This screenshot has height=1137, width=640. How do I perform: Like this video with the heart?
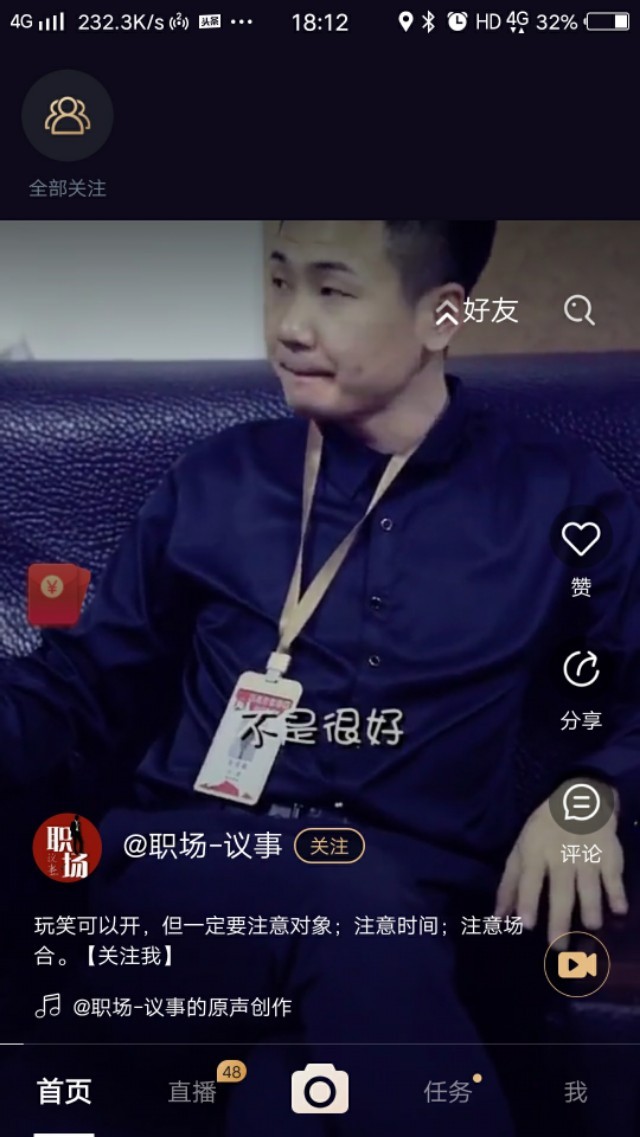(x=580, y=540)
